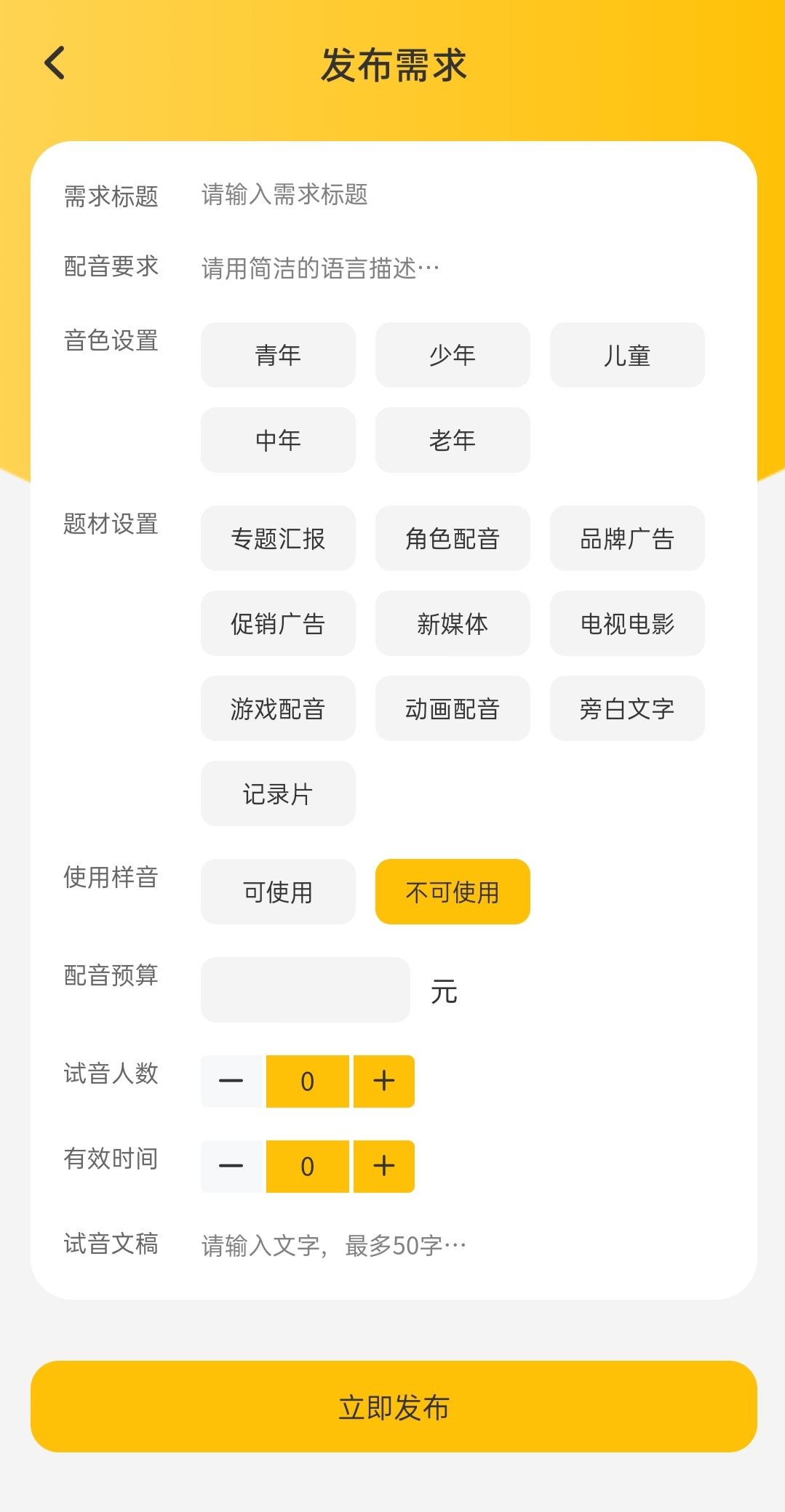Click the back arrow to exit
The height and width of the screenshot is (1512, 785).
coord(53,64)
